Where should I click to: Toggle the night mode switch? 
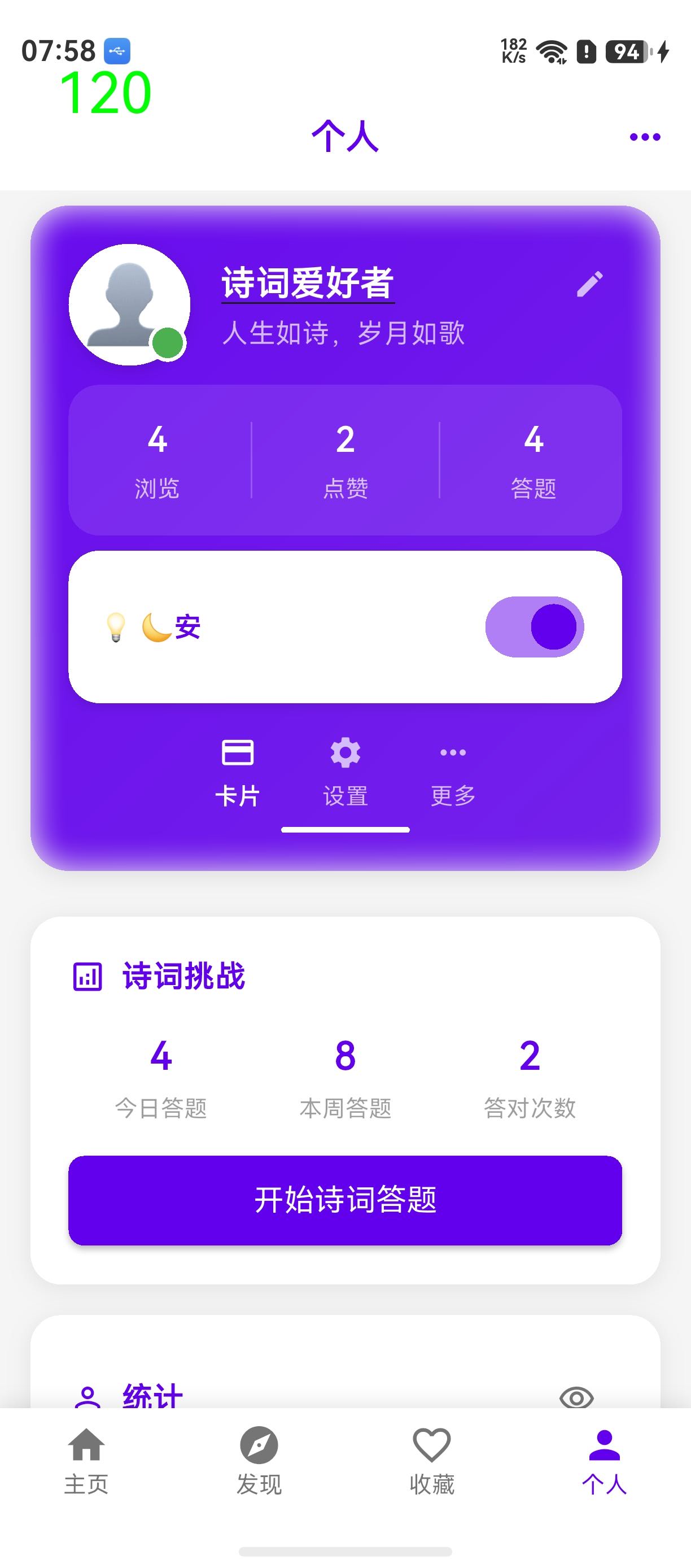tap(534, 627)
